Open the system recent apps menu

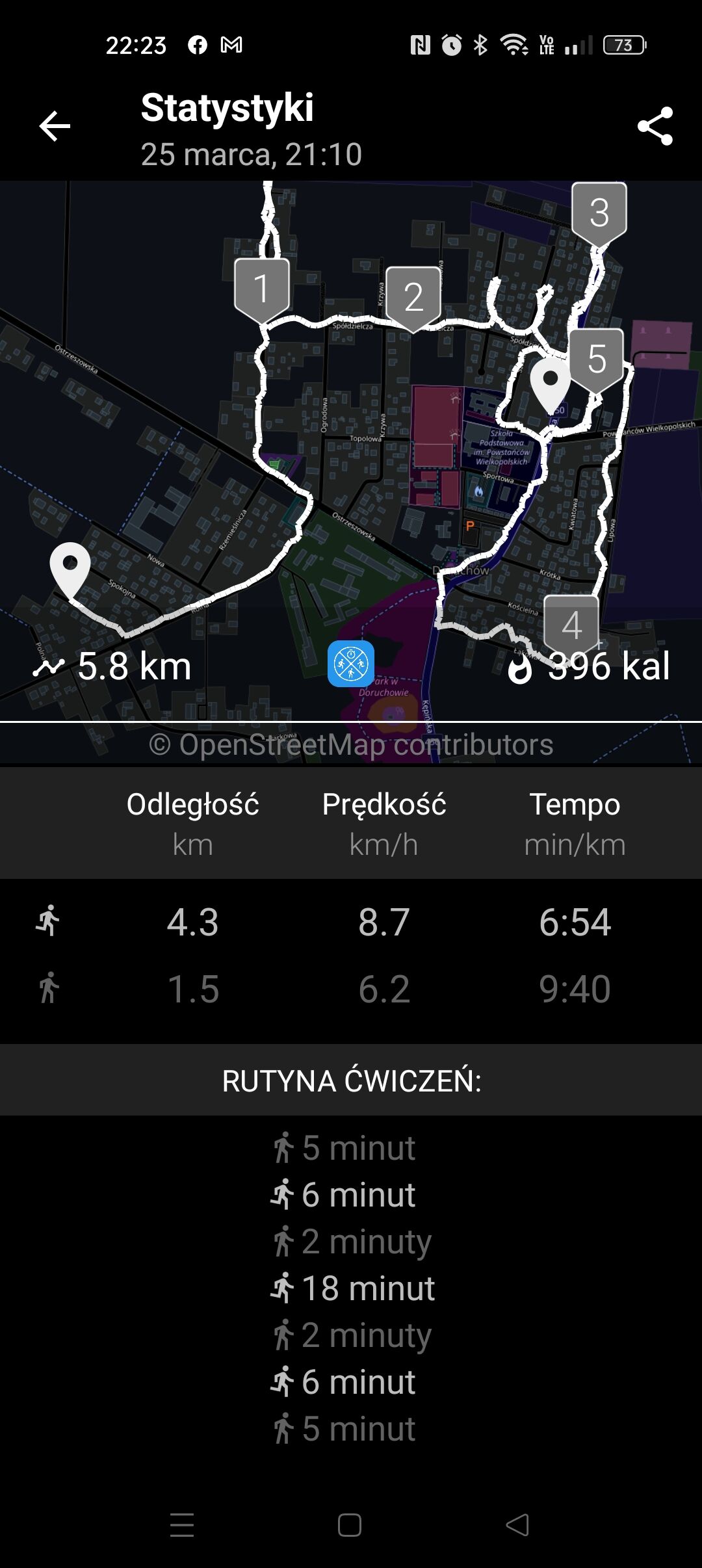(x=182, y=1524)
